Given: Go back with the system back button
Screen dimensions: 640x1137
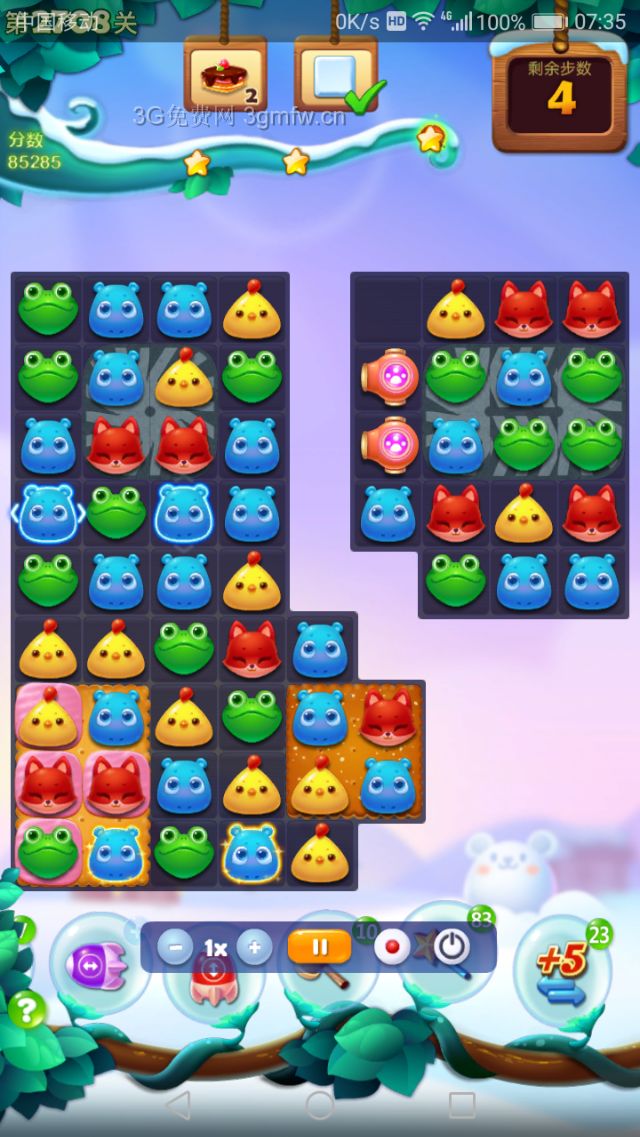Looking at the screenshot, I should coord(178,1105).
